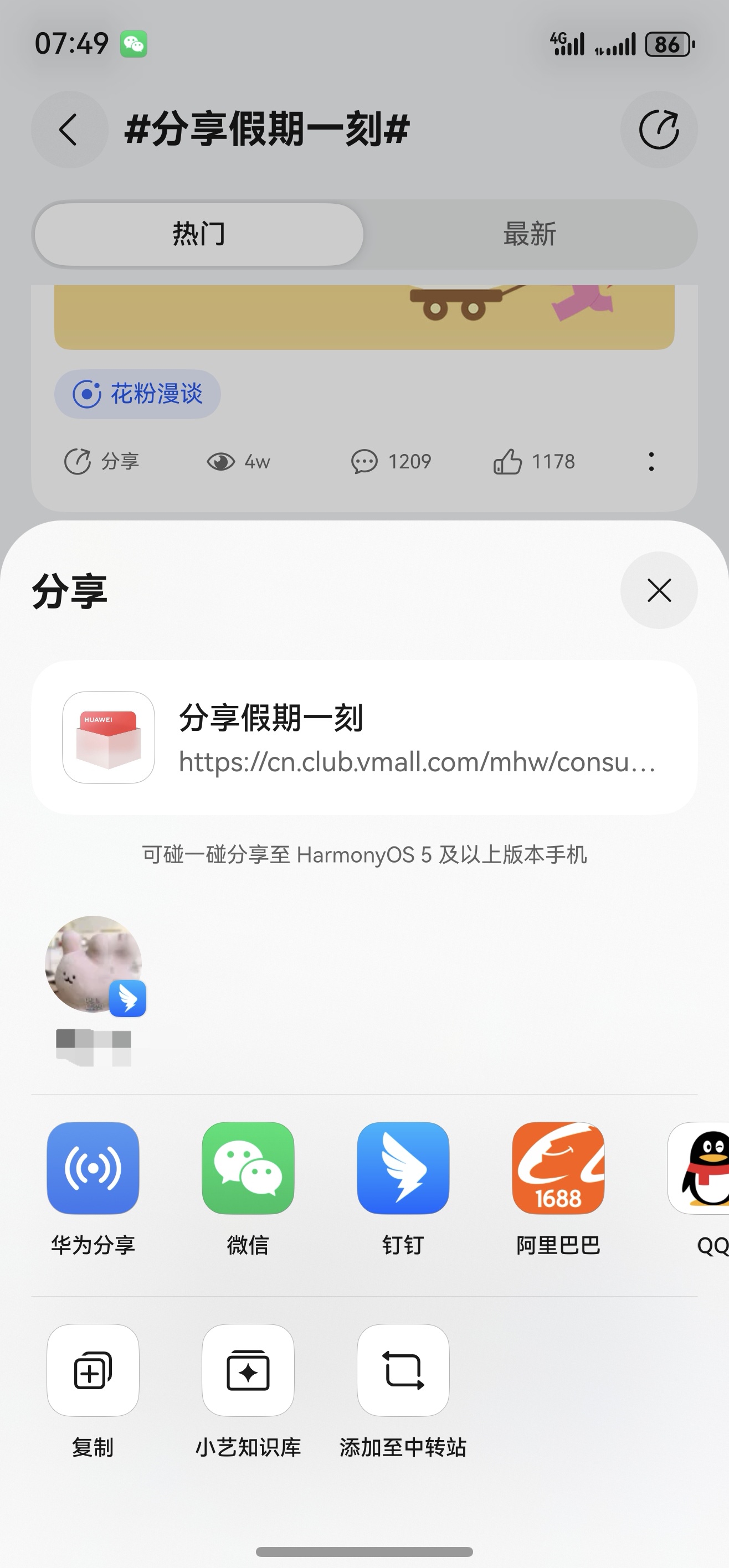Close the 分享 share sheet
Screen dimensions: 729x1568
click(x=658, y=590)
